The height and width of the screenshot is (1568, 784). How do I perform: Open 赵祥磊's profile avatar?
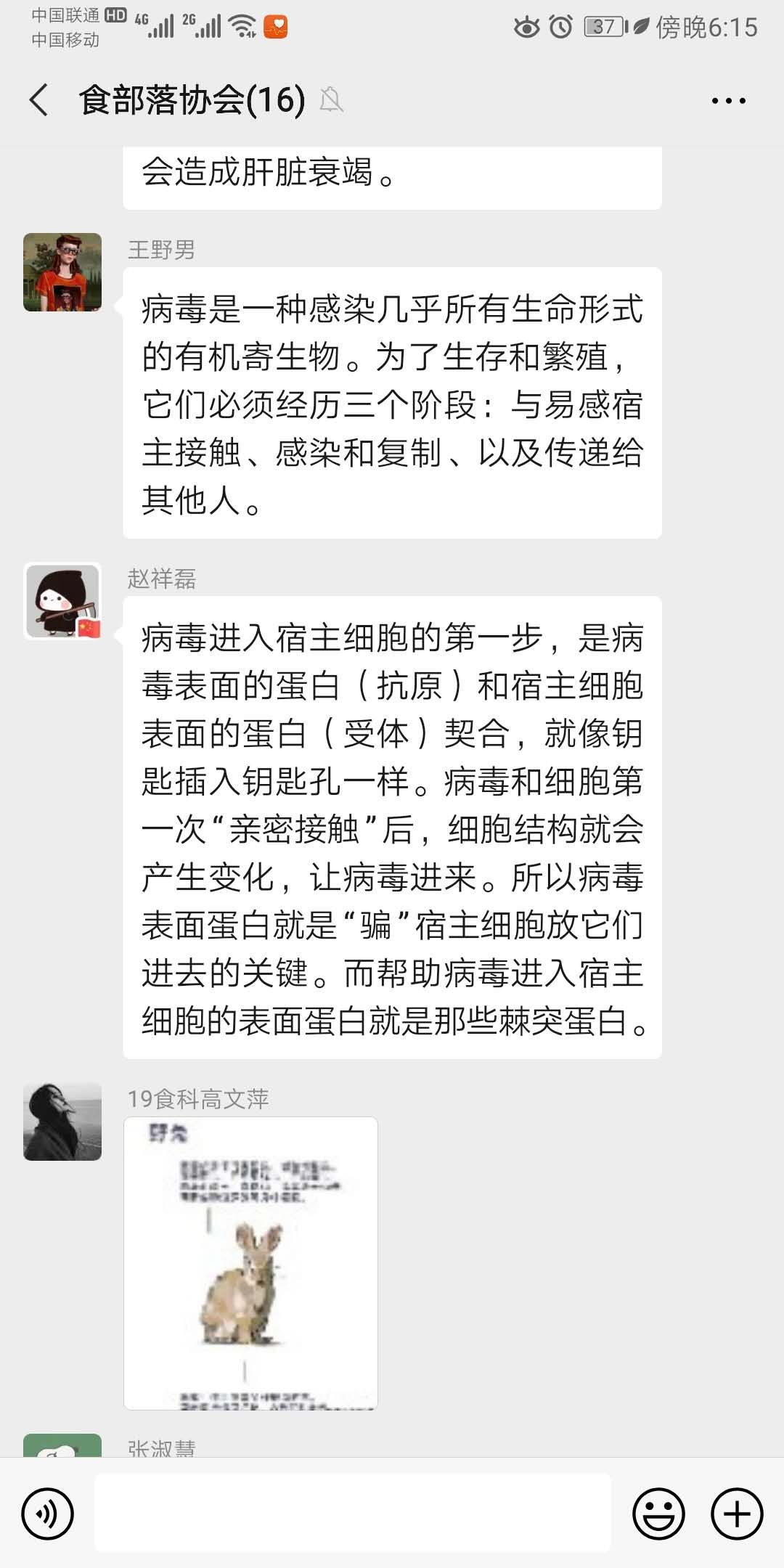[x=62, y=601]
